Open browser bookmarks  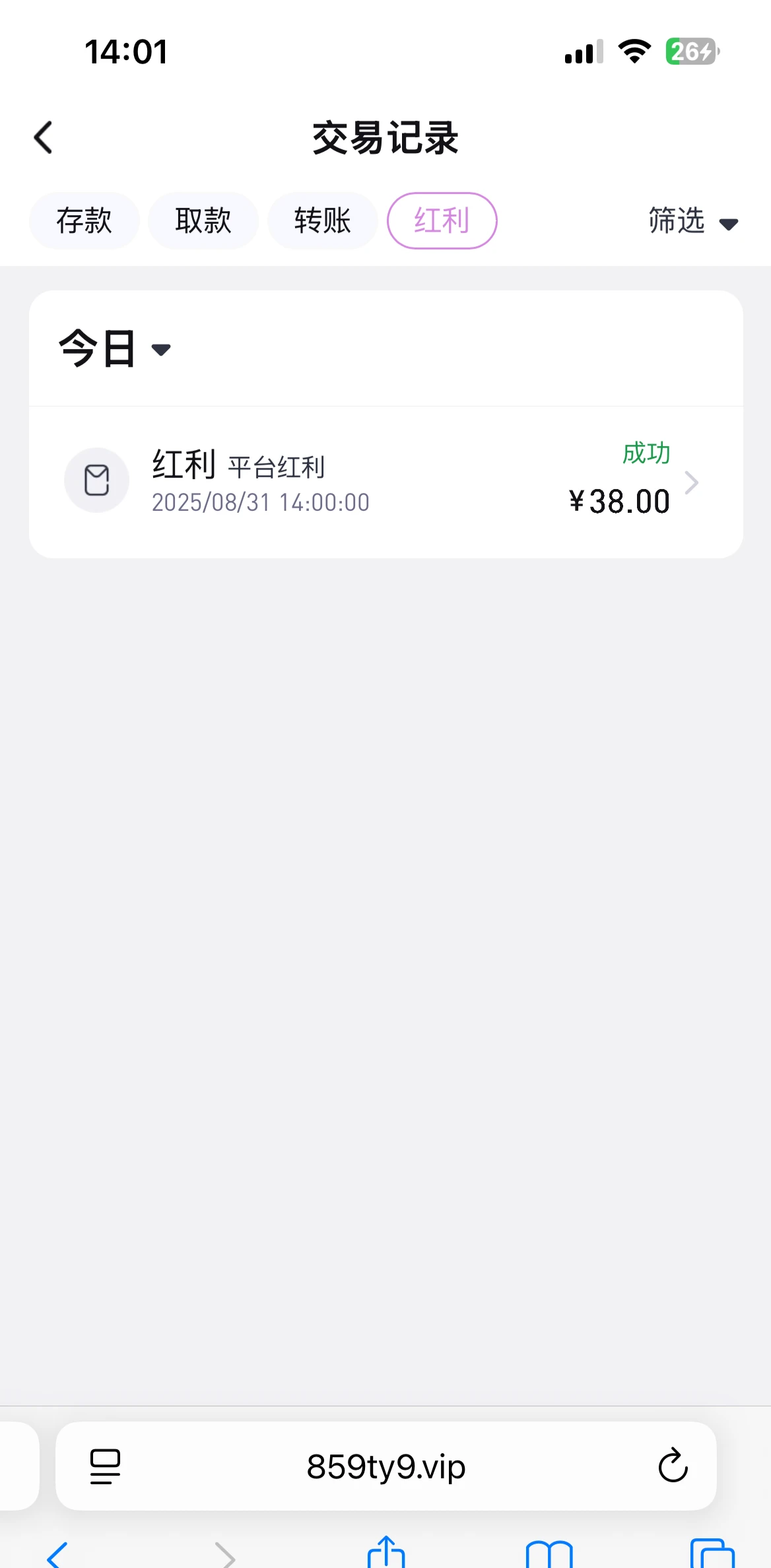(549, 1553)
